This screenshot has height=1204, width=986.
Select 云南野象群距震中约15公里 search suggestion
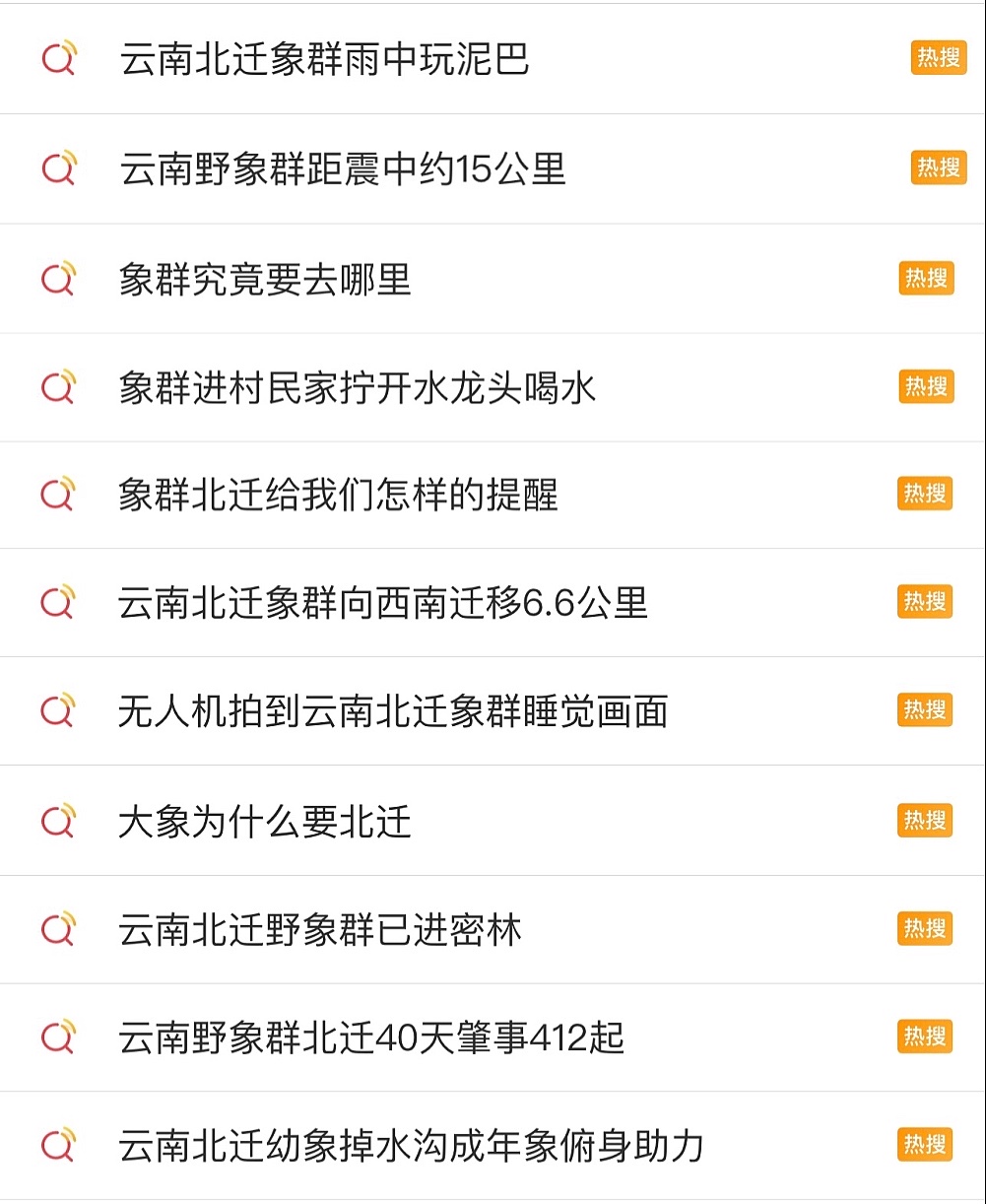pyautogui.click(x=343, y=169)
